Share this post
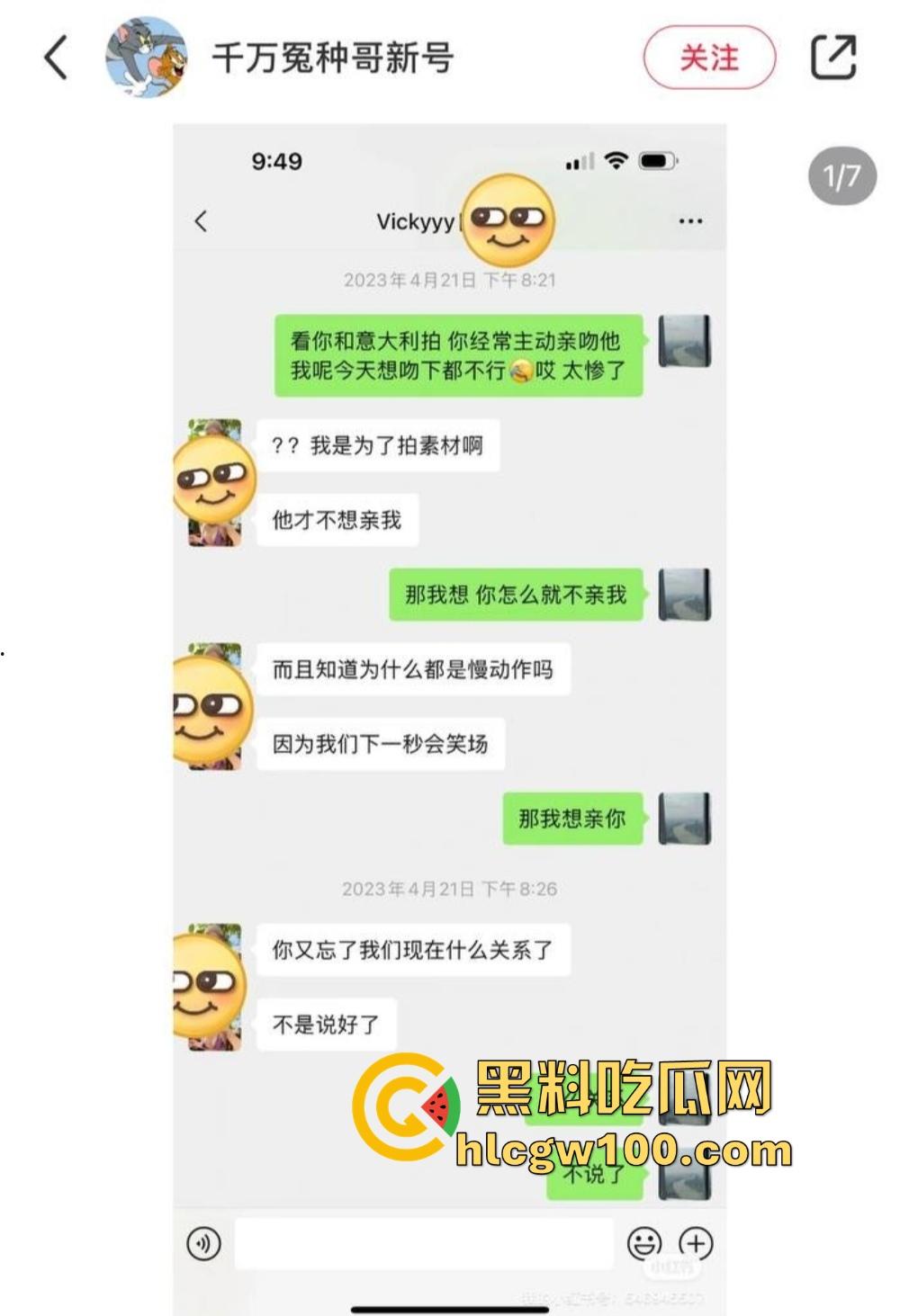Image resolution: width=900 pixels, height=1316 pixels. tap(833, 58)
